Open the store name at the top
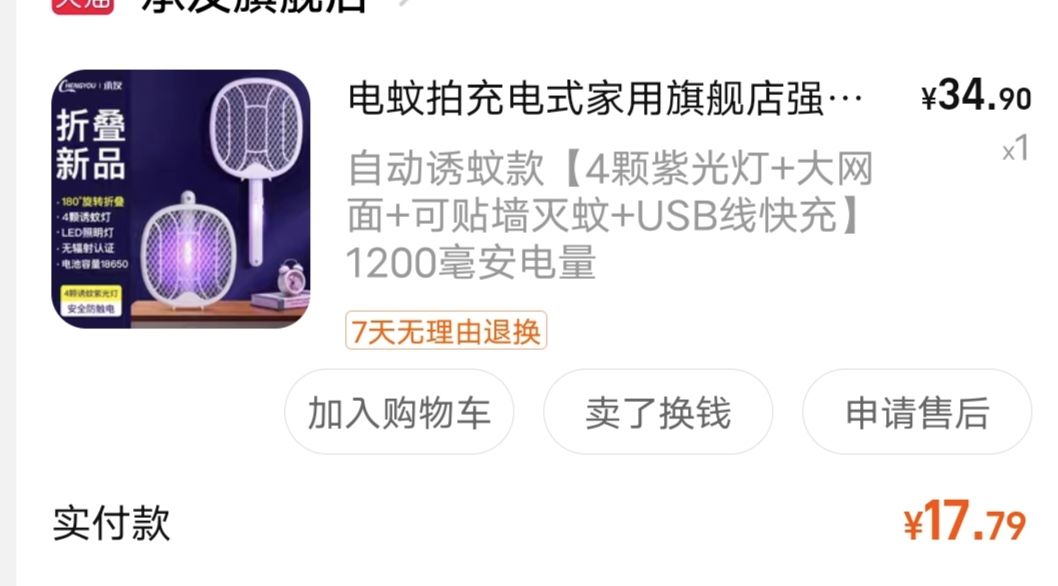This screenshot has height=586, width=1058. [x=255, y=6]
